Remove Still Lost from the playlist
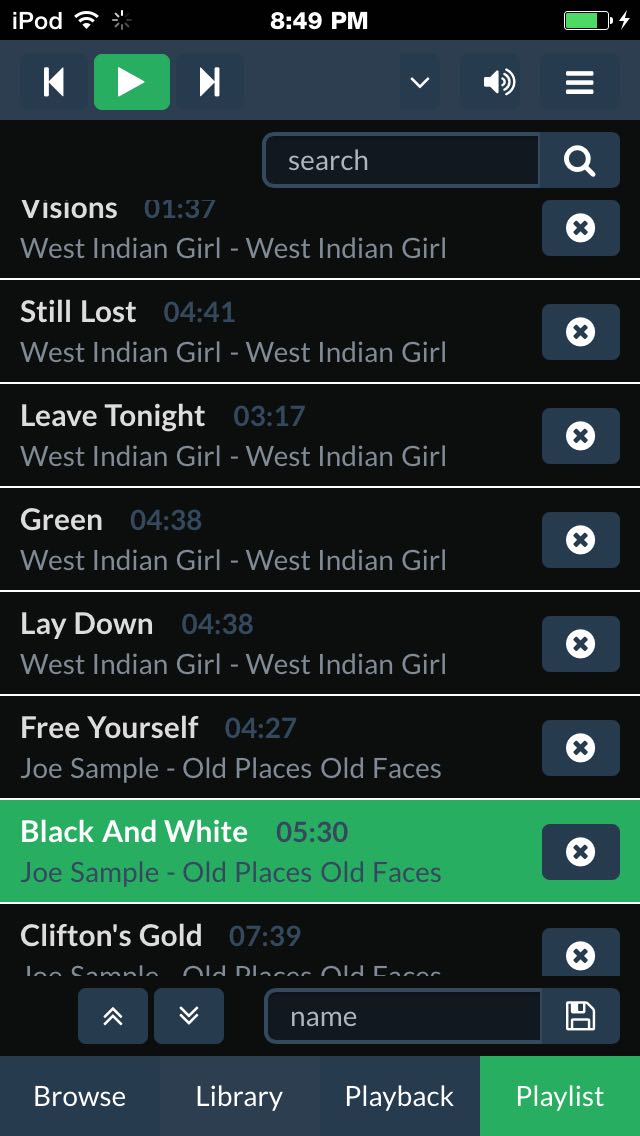Screen dimensions: 640x1136 581,332
